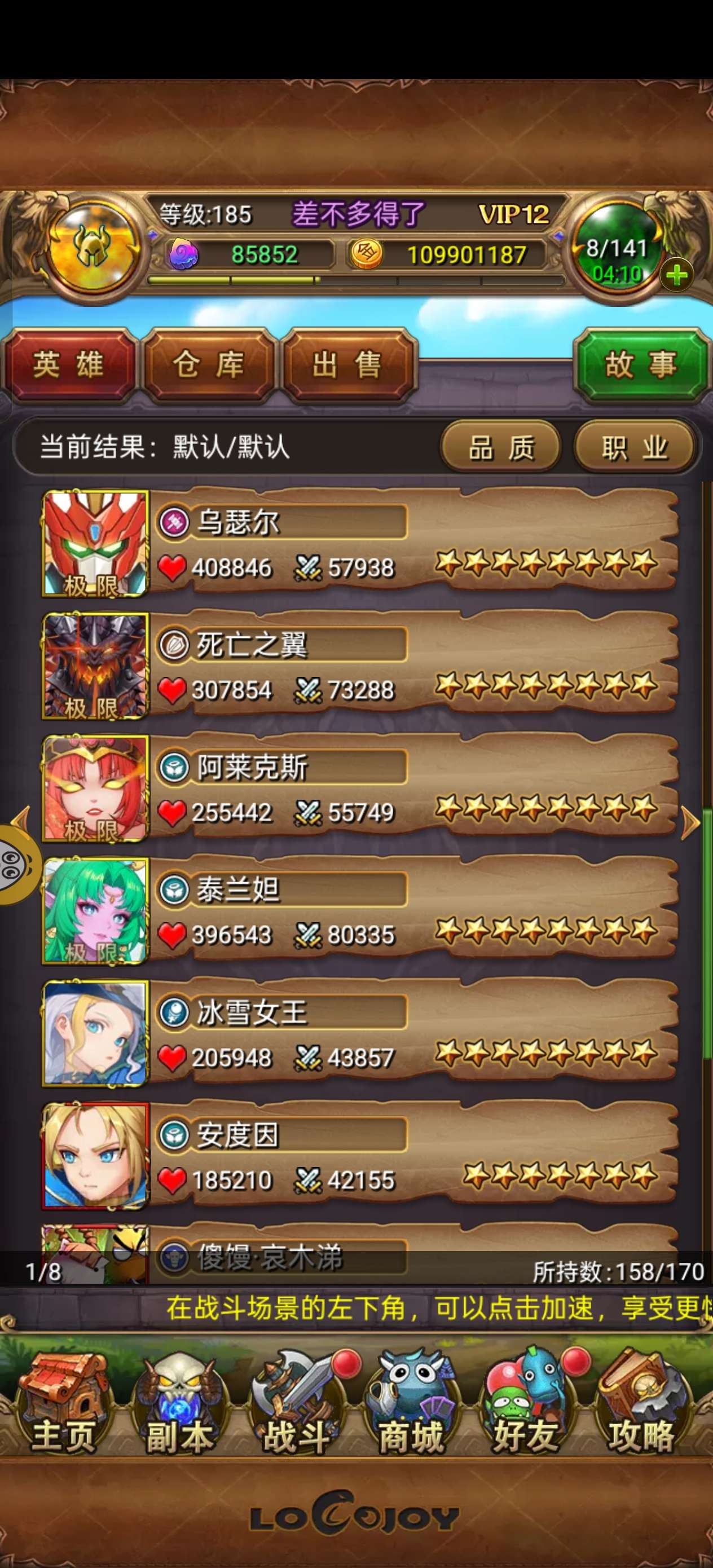Go to next hero page arrow
This screenshot has height=1568, width=713.
click(x=690, y=823)
